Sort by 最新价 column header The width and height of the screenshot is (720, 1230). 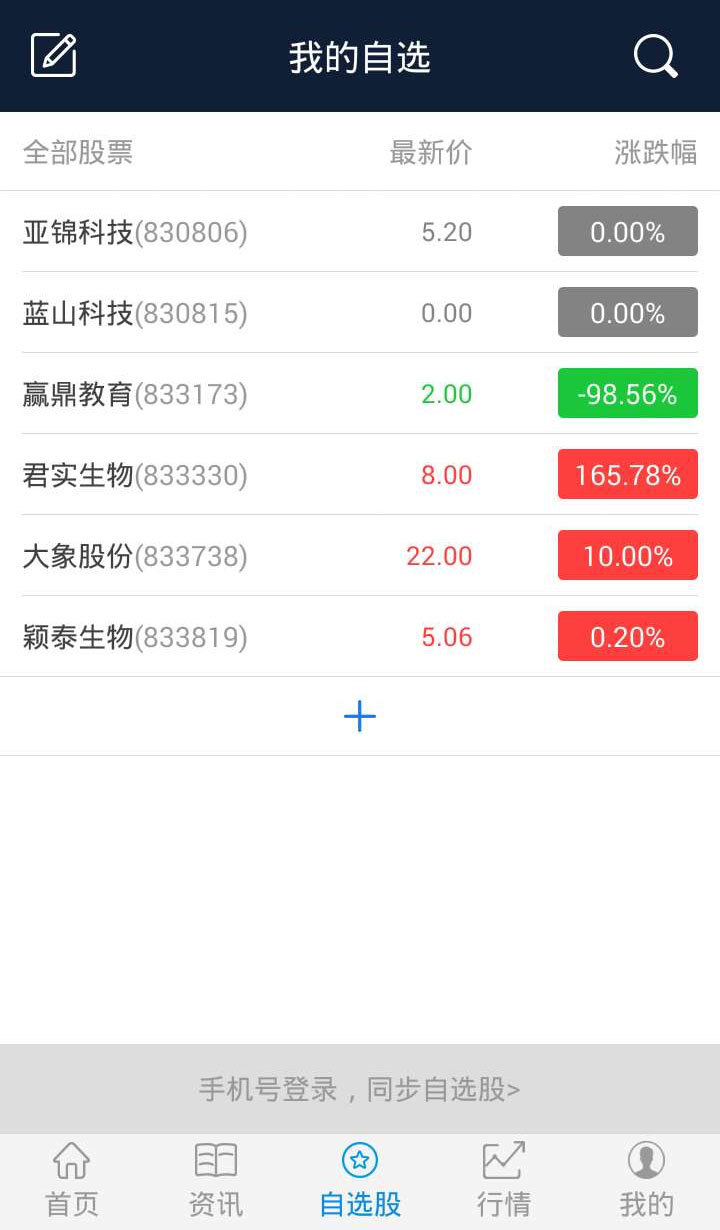tap(430, 152)
